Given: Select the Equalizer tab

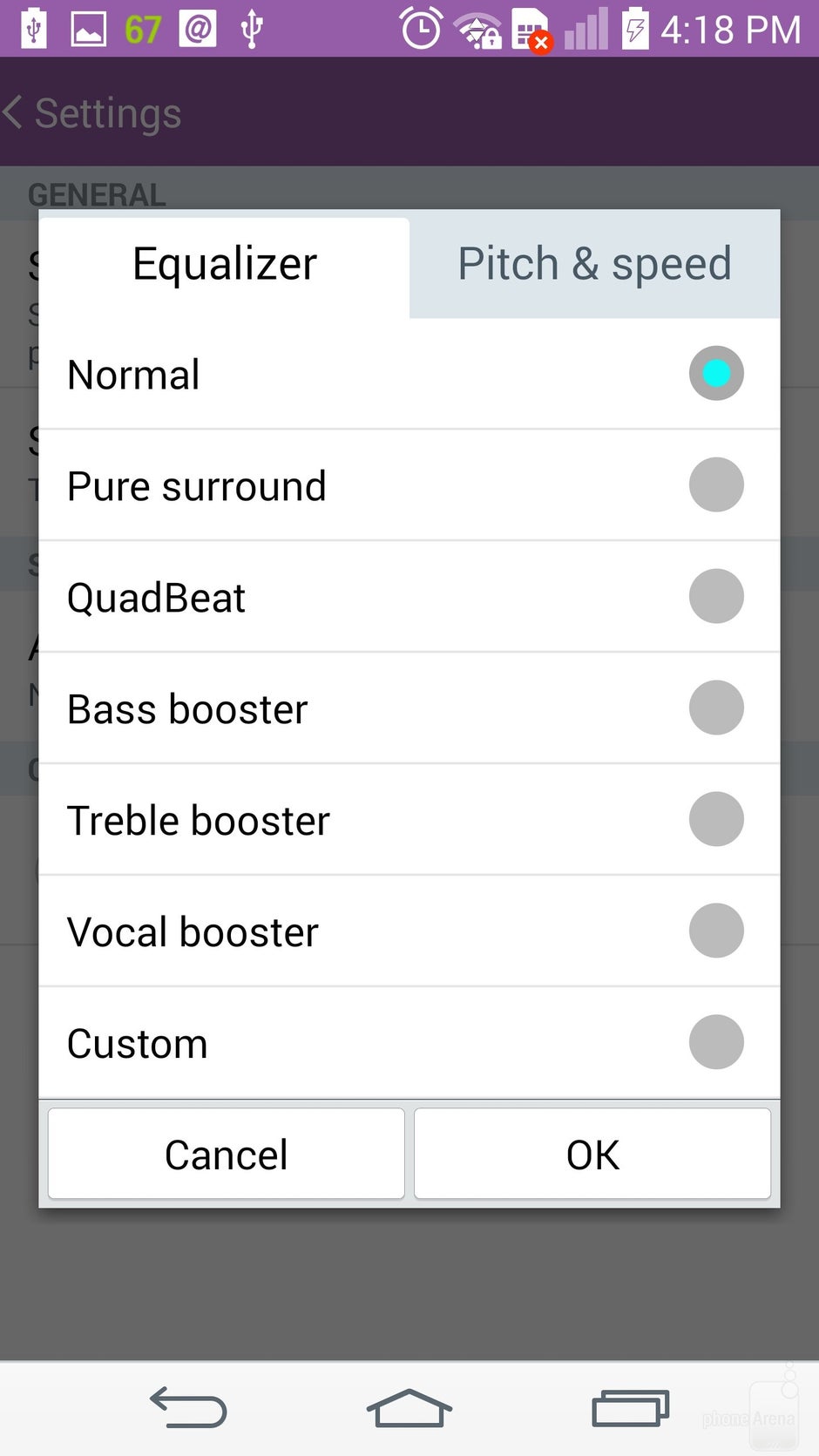Looking at the screenshot, I should (224, 264).
